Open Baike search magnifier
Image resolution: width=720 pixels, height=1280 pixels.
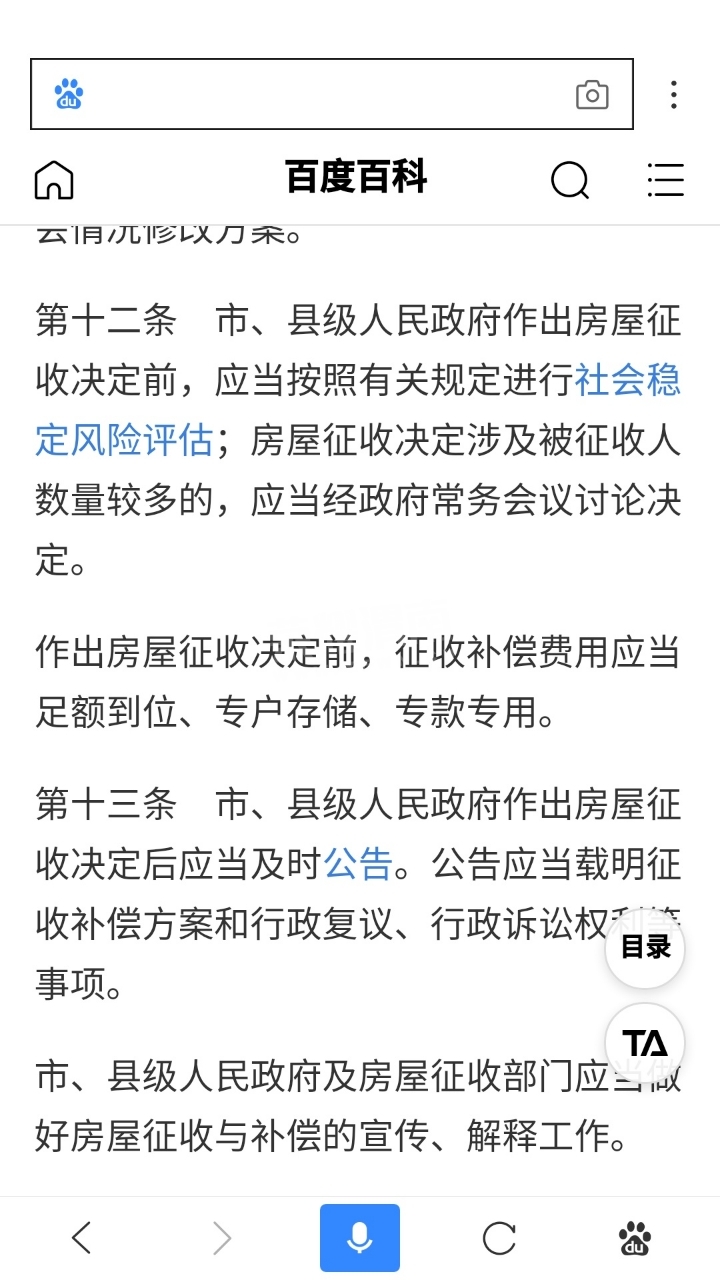(x=570, y=180)
